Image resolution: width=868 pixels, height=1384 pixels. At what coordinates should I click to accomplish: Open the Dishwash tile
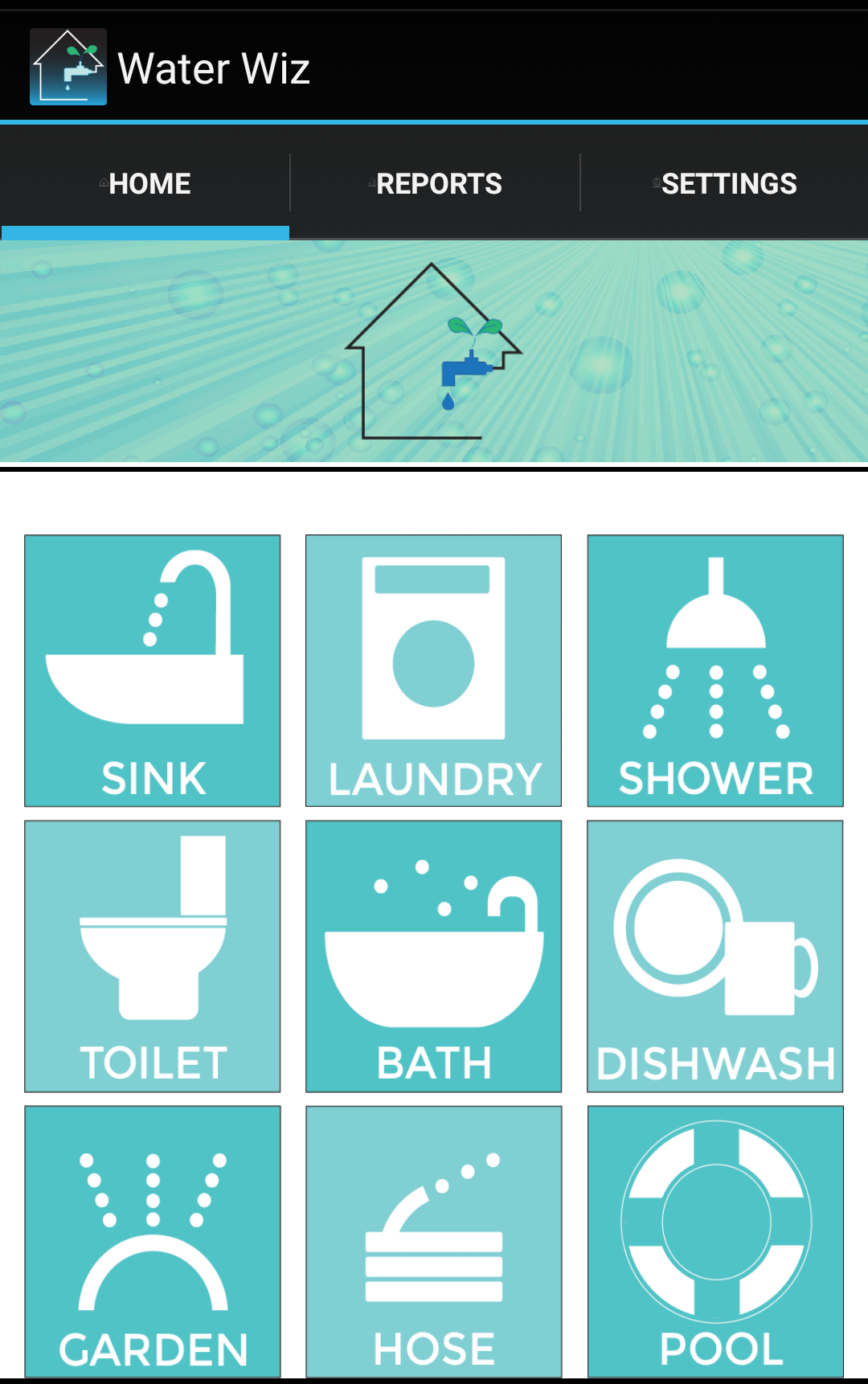click(x=715, y=956)
